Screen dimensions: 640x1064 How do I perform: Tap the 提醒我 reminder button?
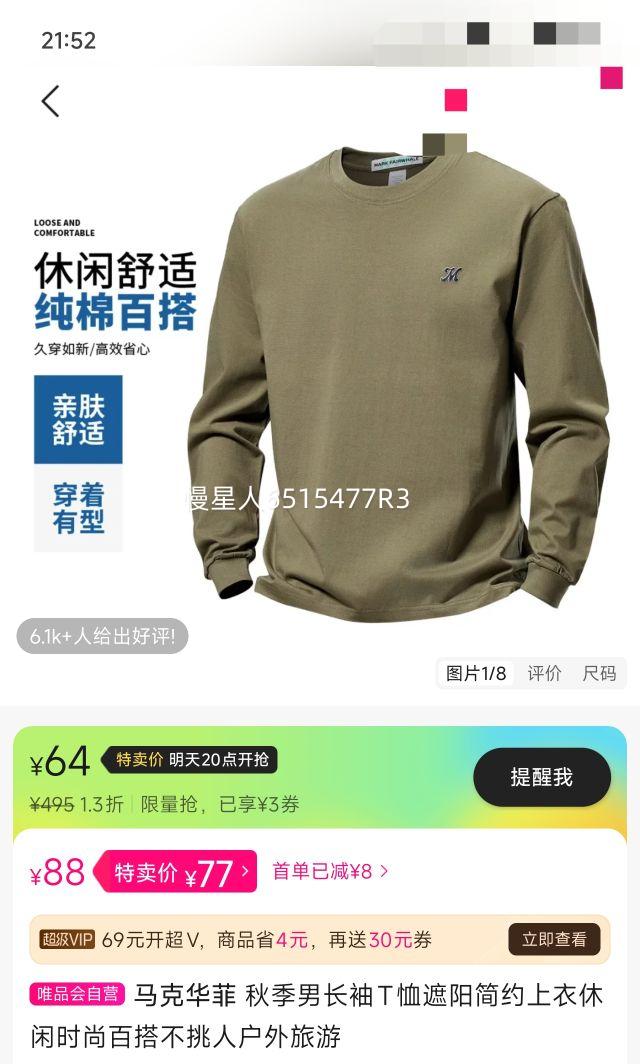541,777
